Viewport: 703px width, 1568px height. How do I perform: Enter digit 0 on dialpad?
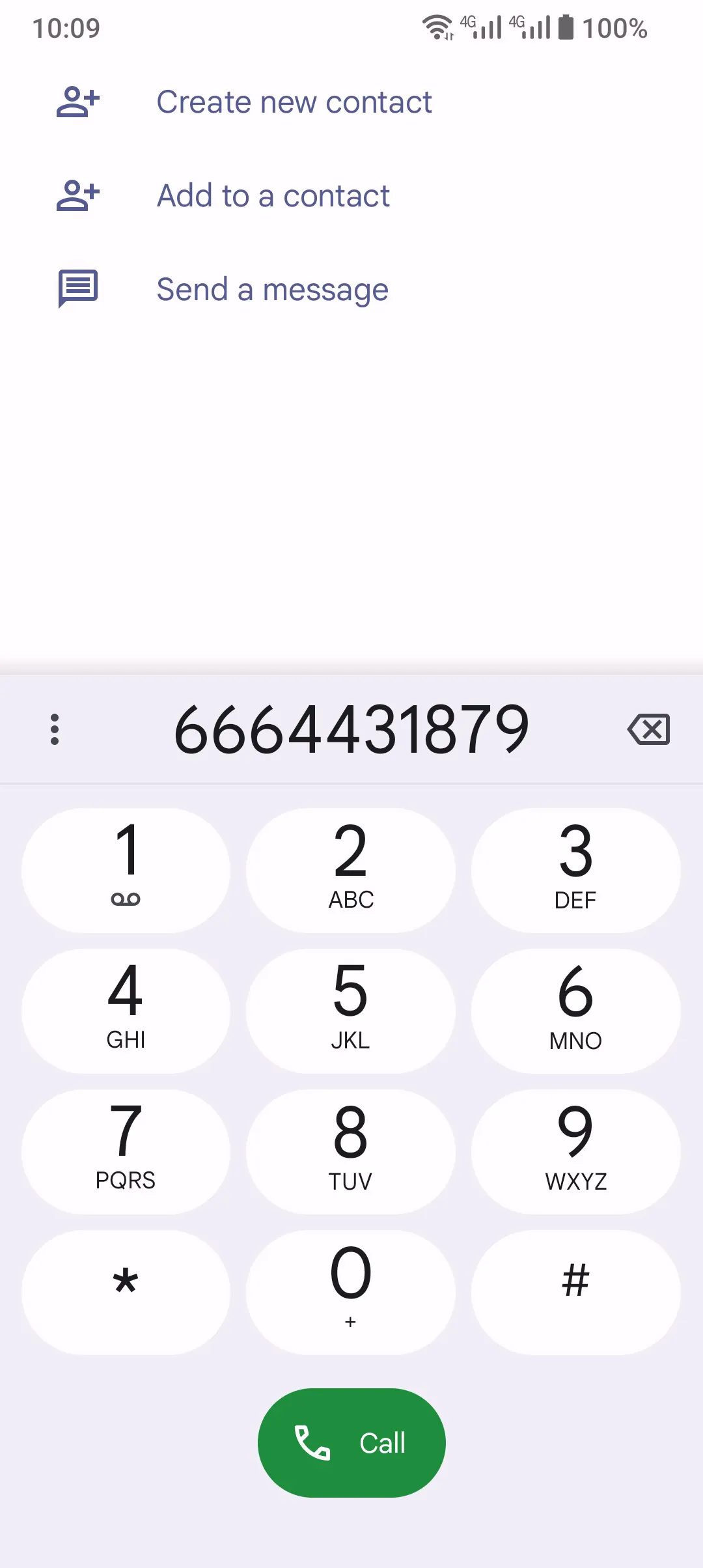[x=351, y=1293]
